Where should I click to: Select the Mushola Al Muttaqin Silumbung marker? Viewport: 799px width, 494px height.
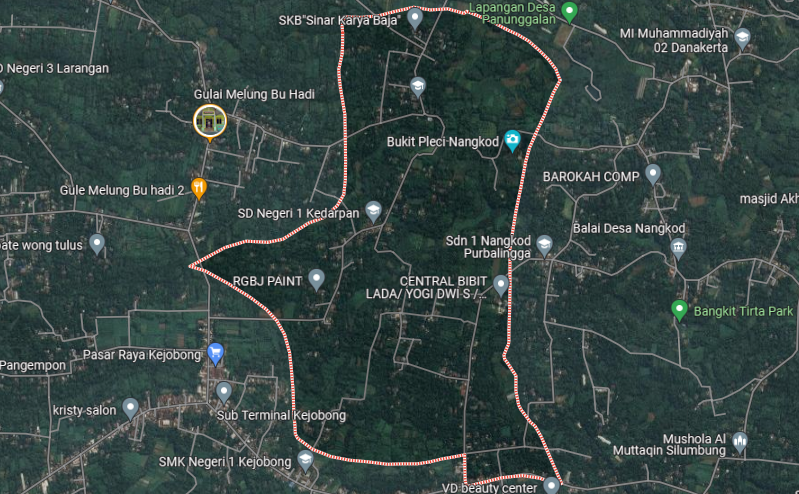pos(740,440)
